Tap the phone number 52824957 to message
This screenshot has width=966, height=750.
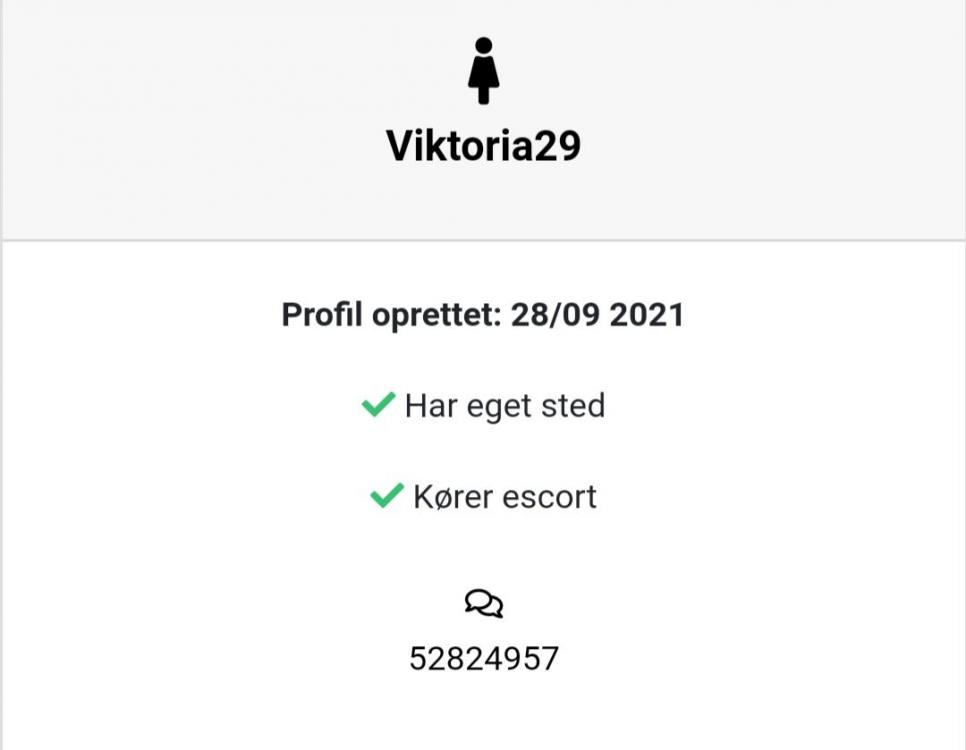(x=484, y=658)
